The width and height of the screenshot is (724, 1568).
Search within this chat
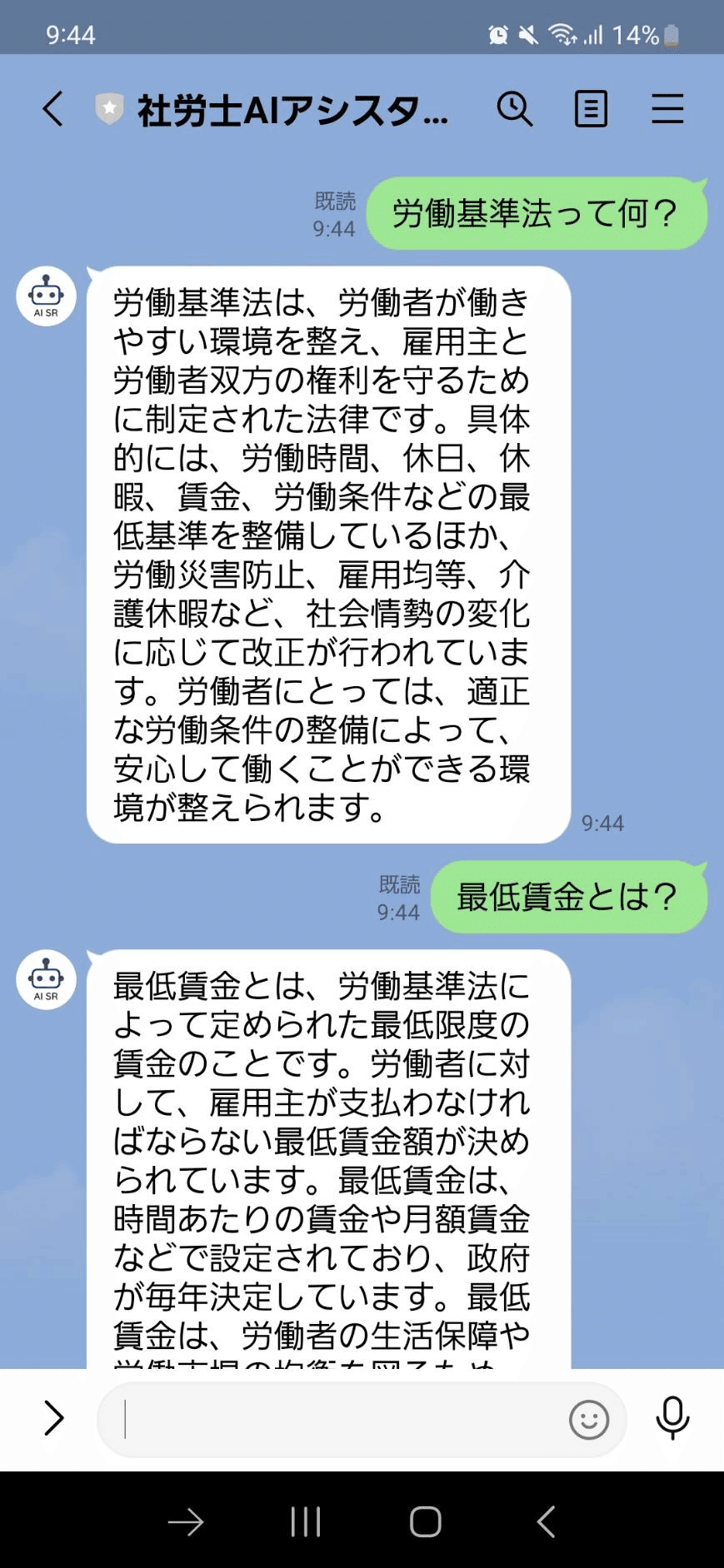pyautogui.click(x=515, y=109)
